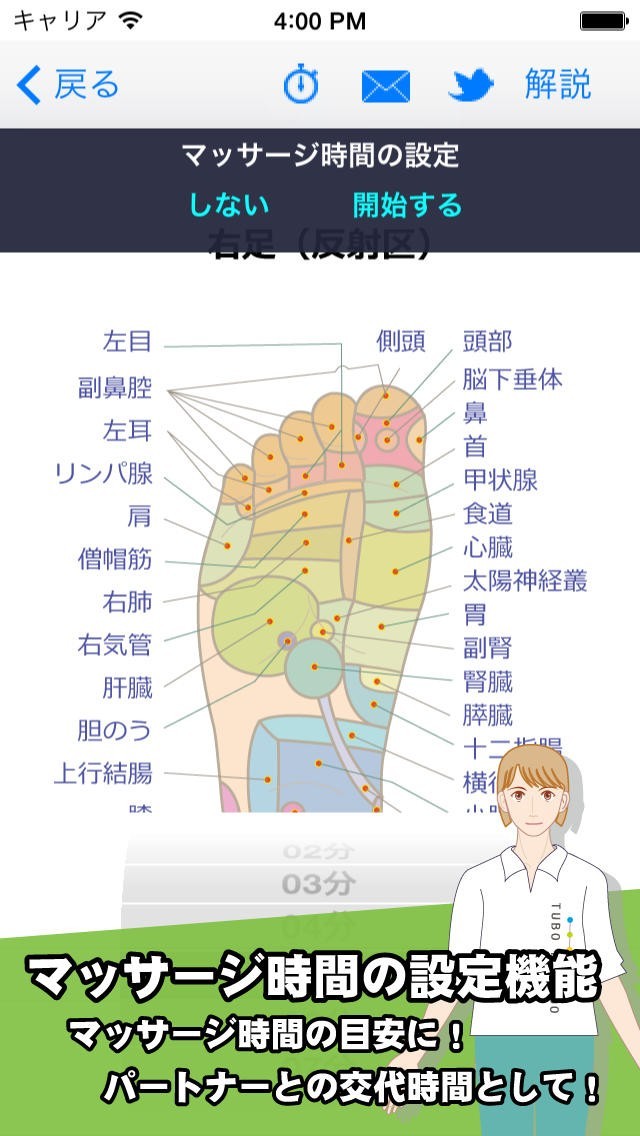640x1136 pixels.
Task: Open the massage timer stopwatch icon
Action: 301,84
